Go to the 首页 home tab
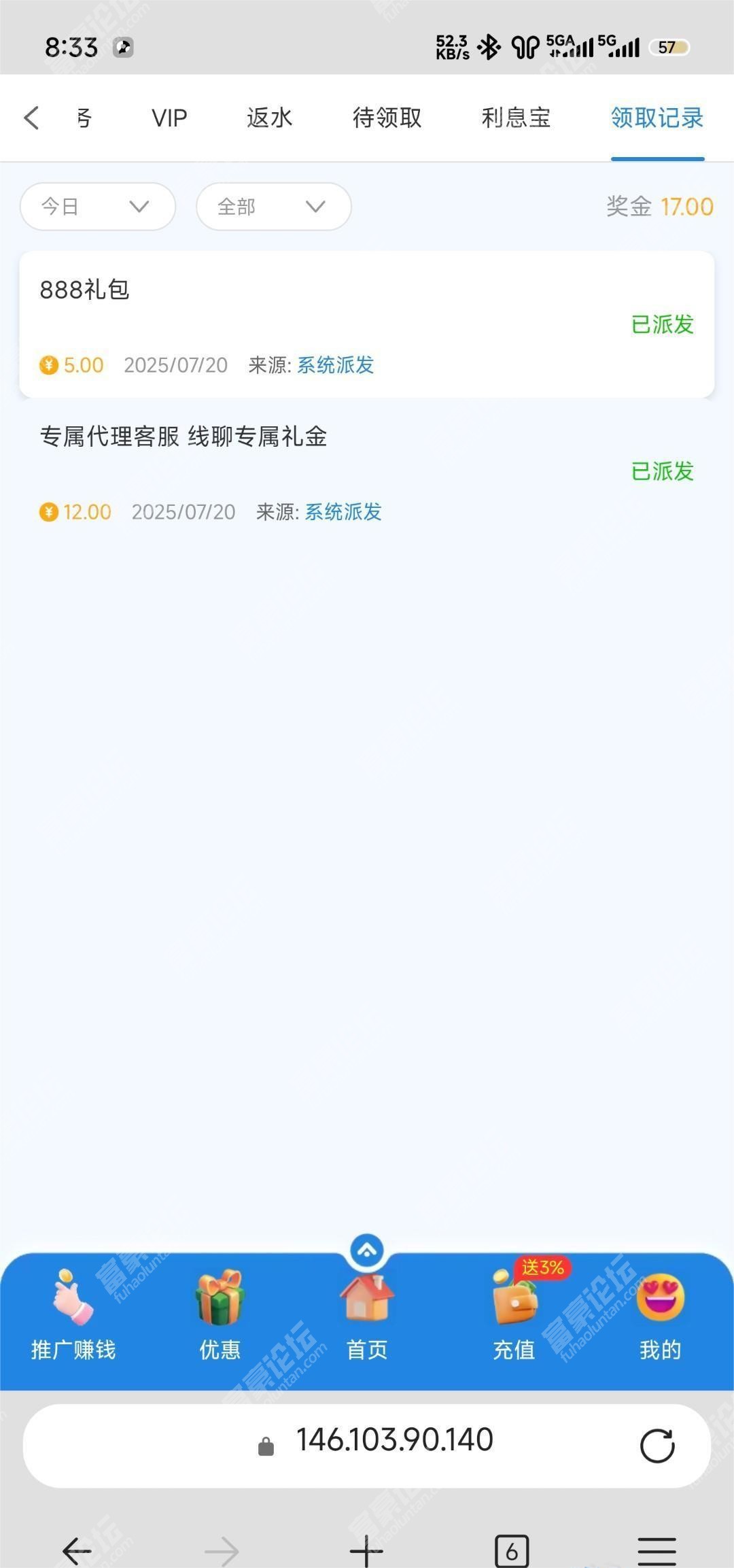 point(367,1319)
